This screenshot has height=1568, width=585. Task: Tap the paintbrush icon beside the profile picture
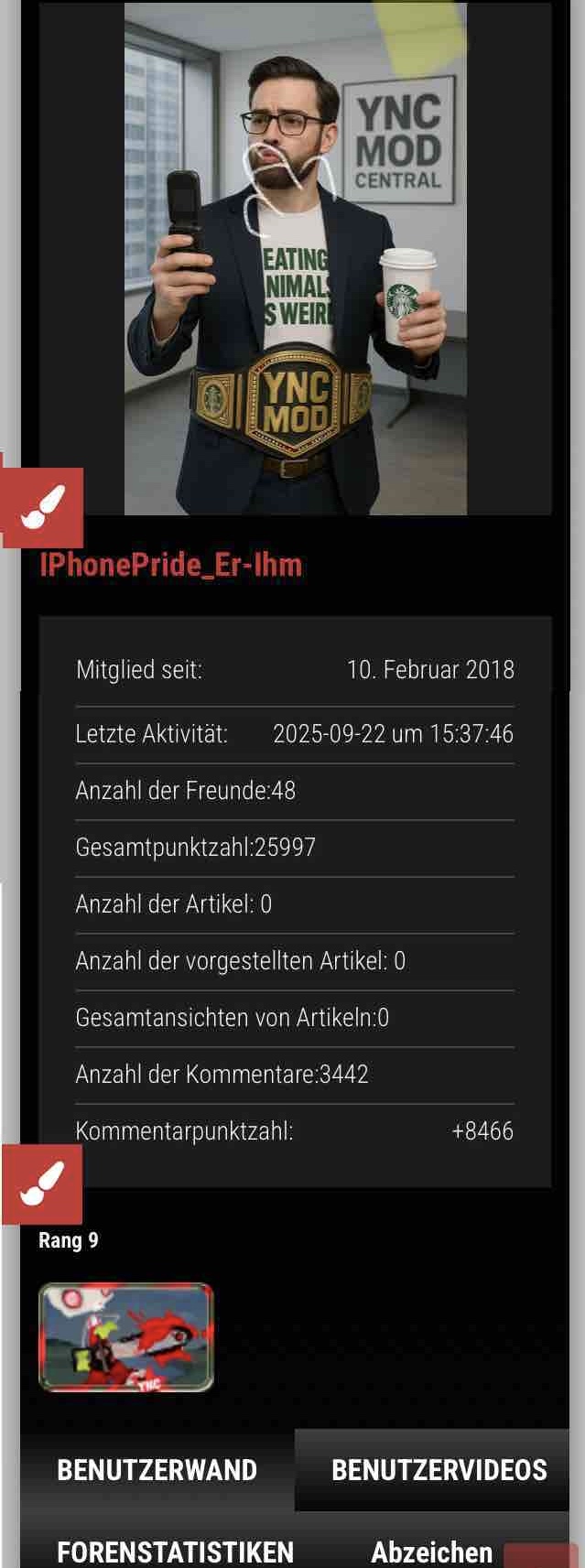click(x=42, y=508)
